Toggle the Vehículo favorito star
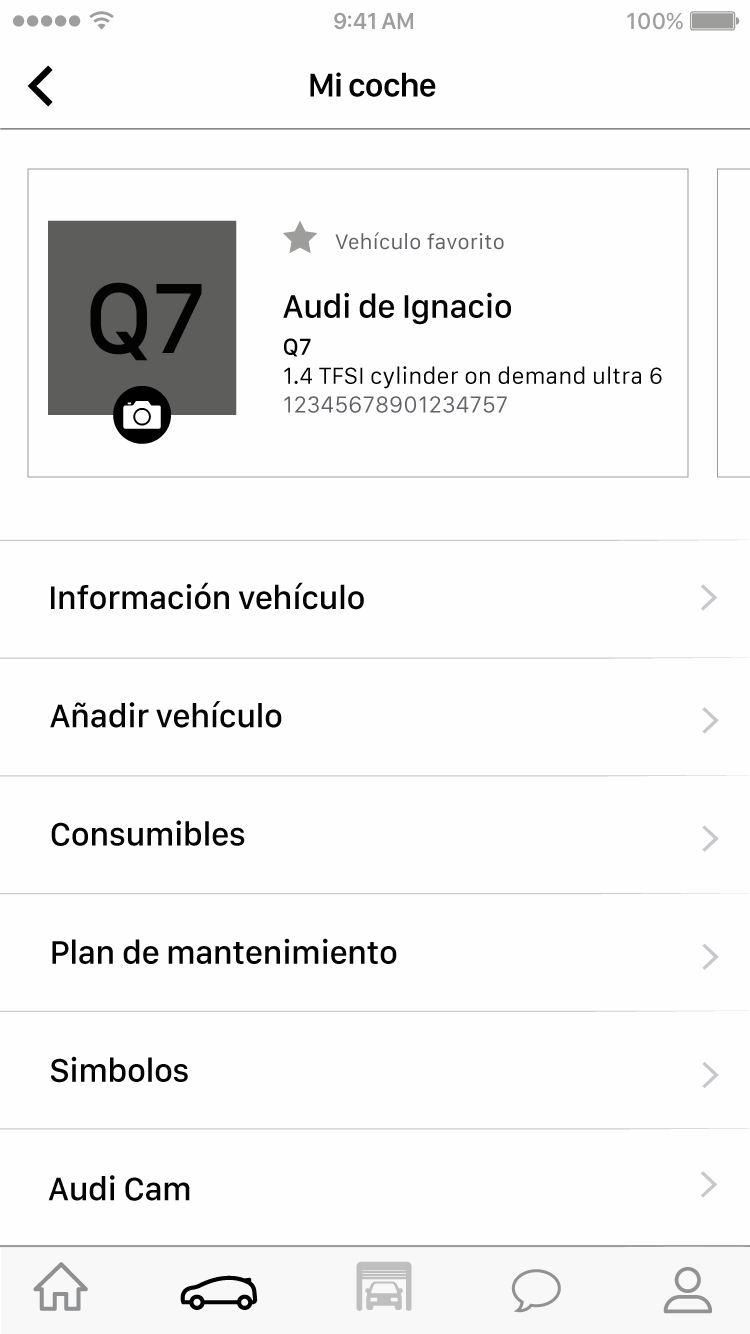Image resolution: width=750 pixels, height=1334 pixels. [x=300, y=239]
